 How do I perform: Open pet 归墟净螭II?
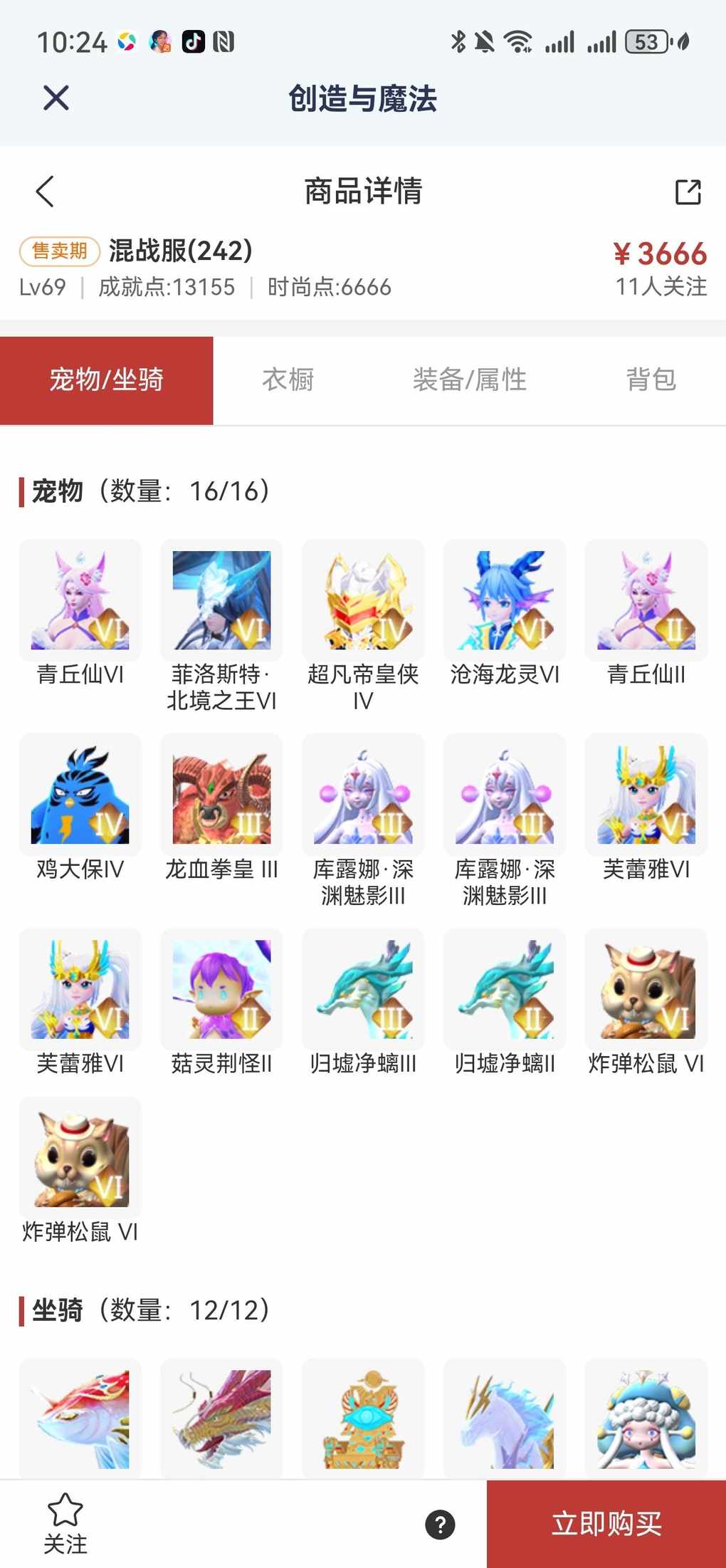505,989
